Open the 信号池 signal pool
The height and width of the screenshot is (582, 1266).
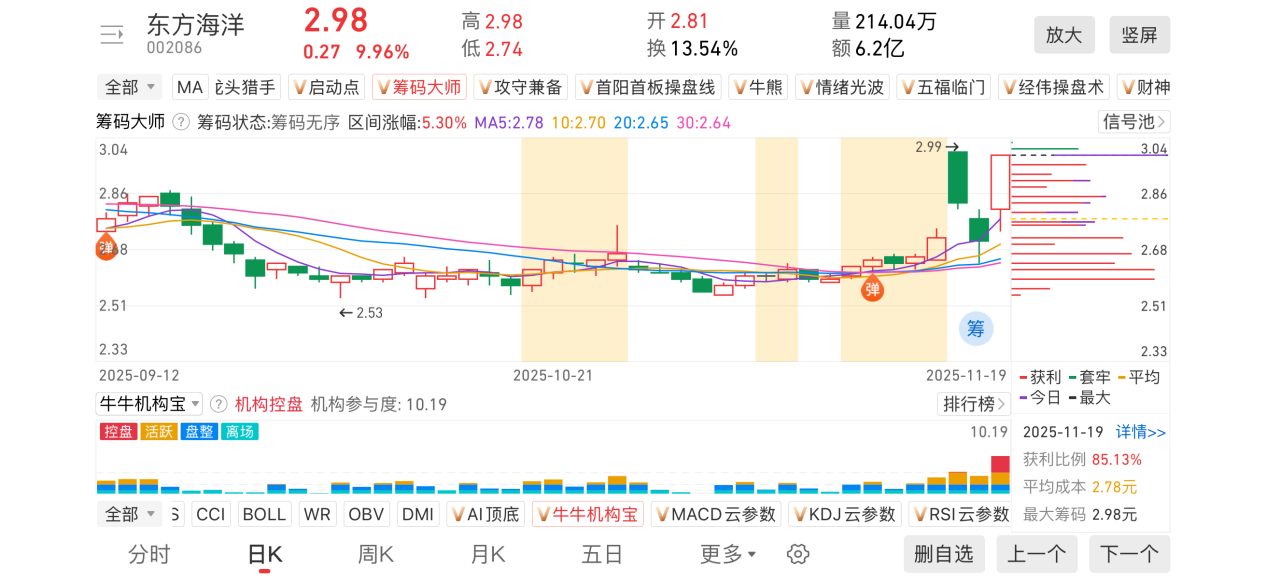coord(1134,122)
